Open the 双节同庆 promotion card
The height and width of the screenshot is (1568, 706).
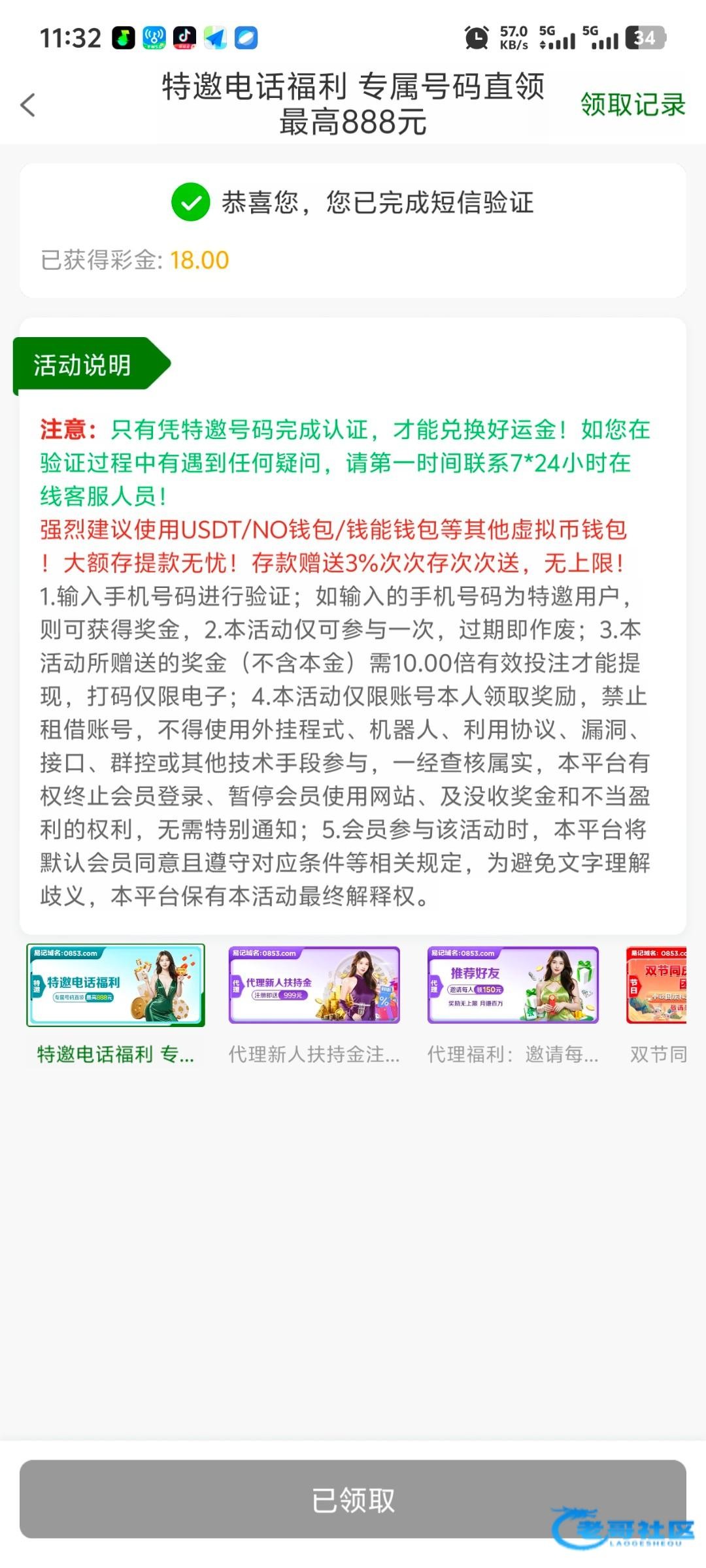657,985
